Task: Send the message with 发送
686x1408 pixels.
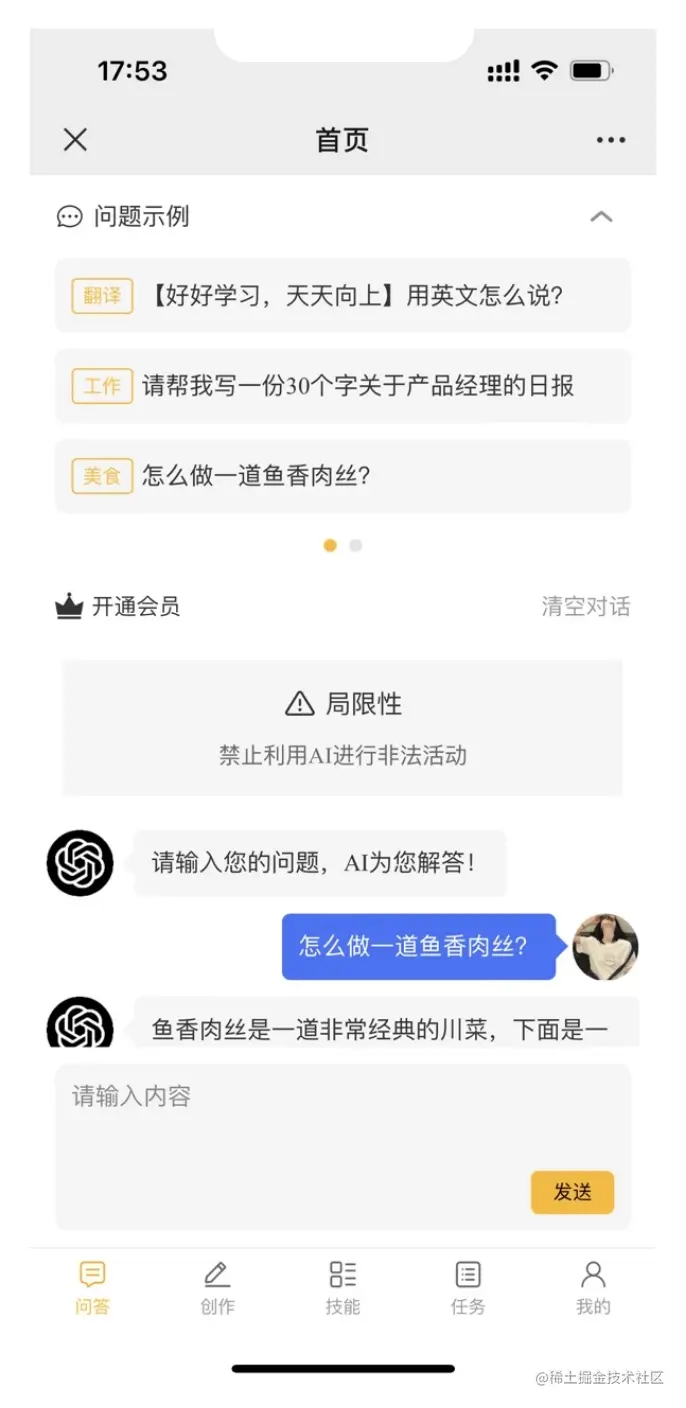Action: [572, 1192]
